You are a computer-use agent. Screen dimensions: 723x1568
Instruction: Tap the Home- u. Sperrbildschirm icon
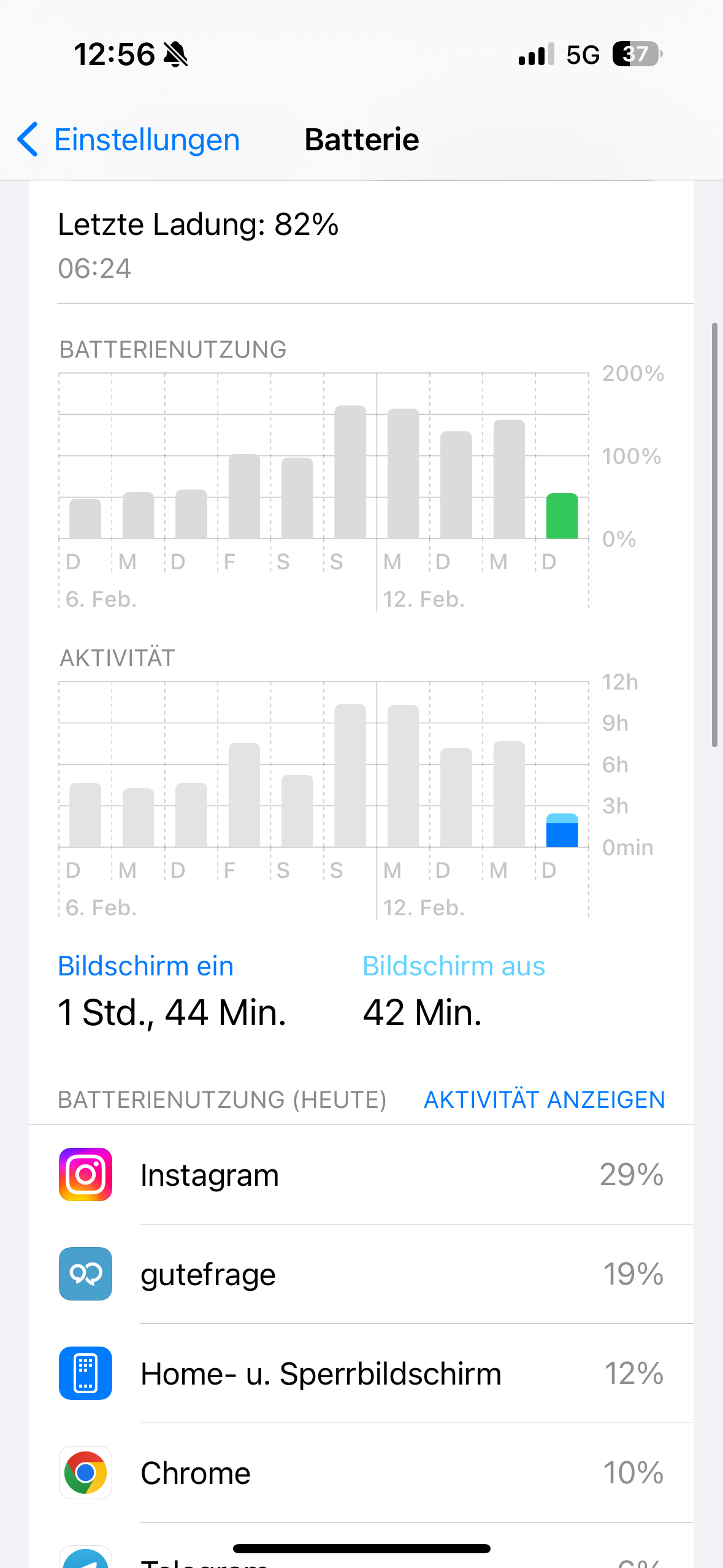(85, 1374)
